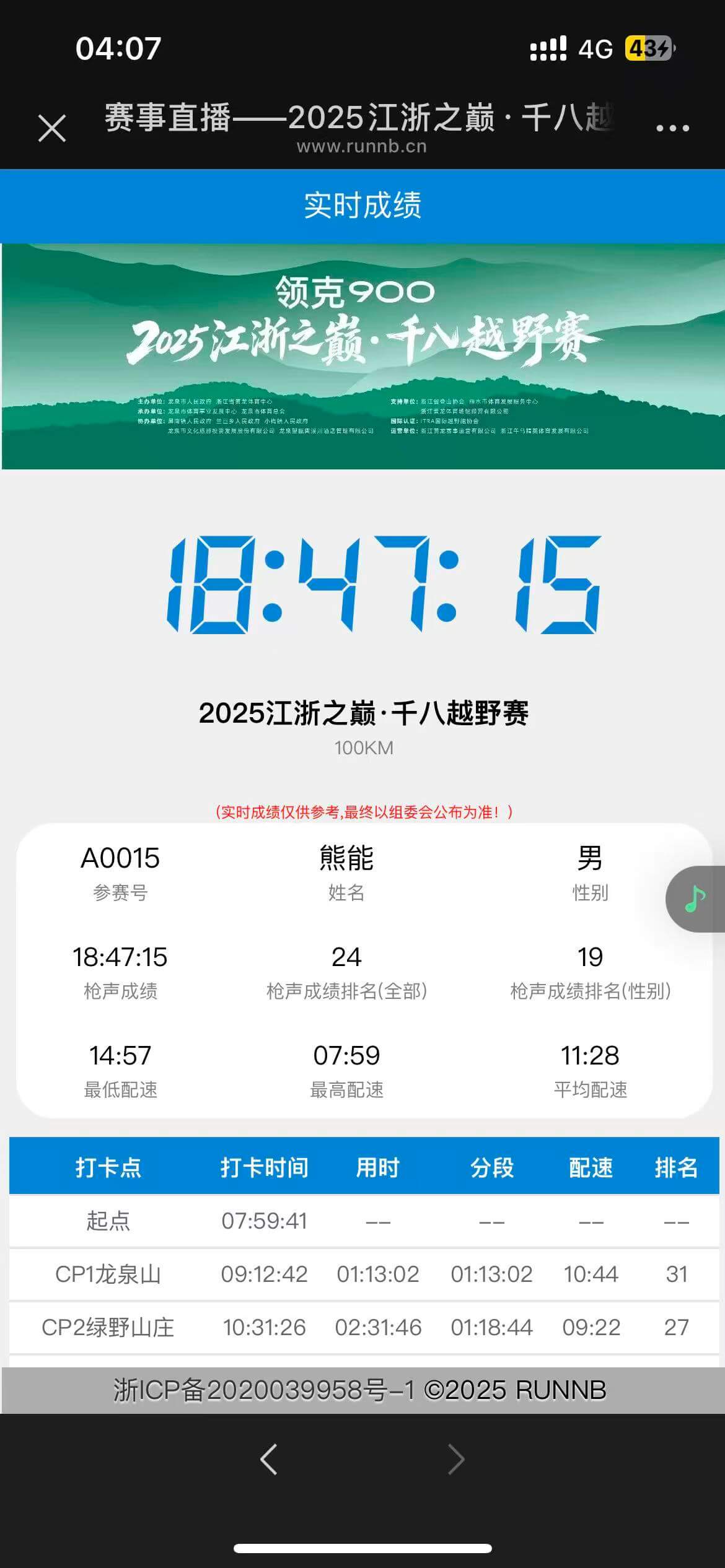Go forward to the next web page
Image resolution: width=725 pixels, height=1568 pixels.
tap(455, 1460)
